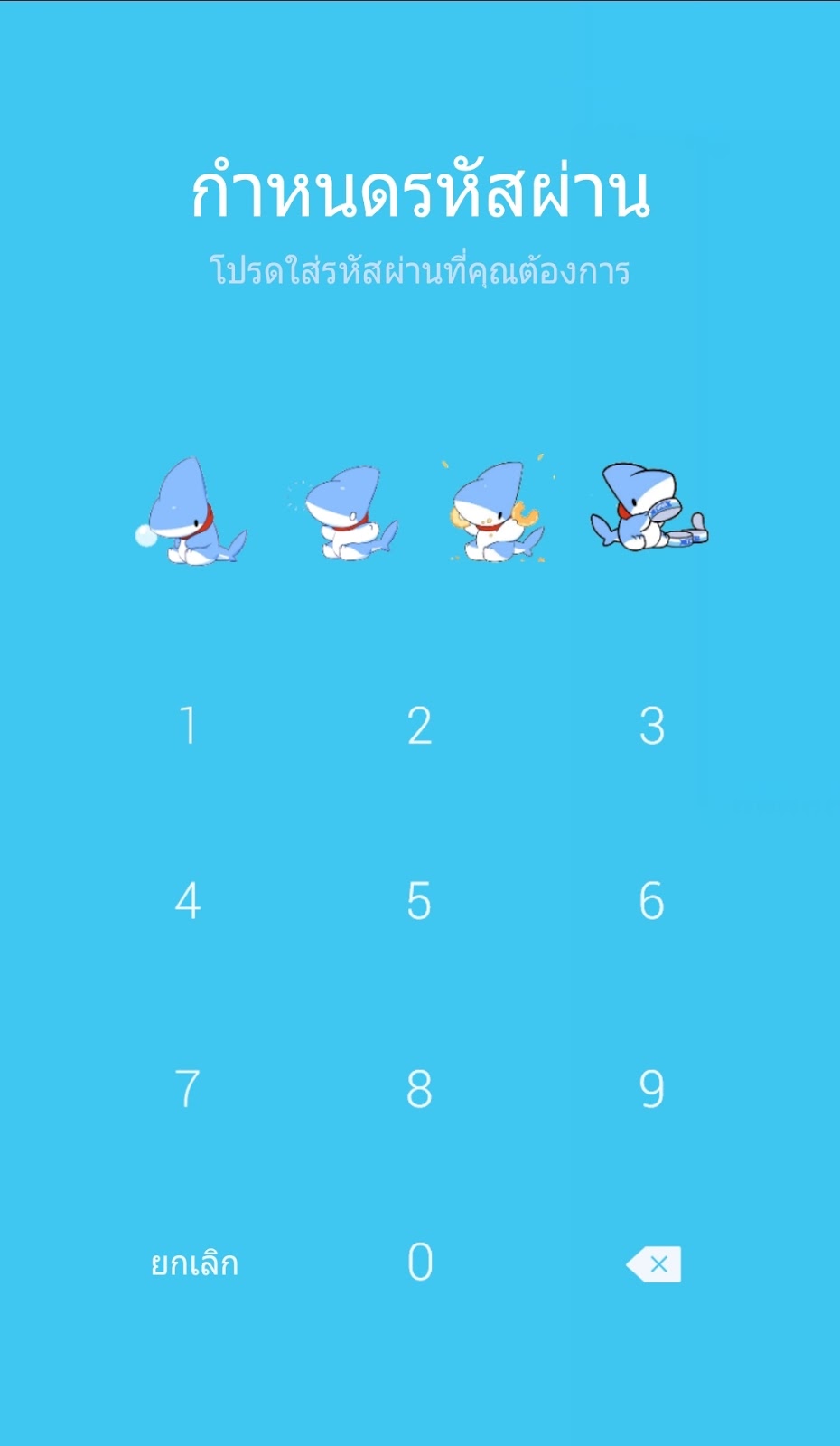Enter digit 4 for the passcode

[188, 901]
